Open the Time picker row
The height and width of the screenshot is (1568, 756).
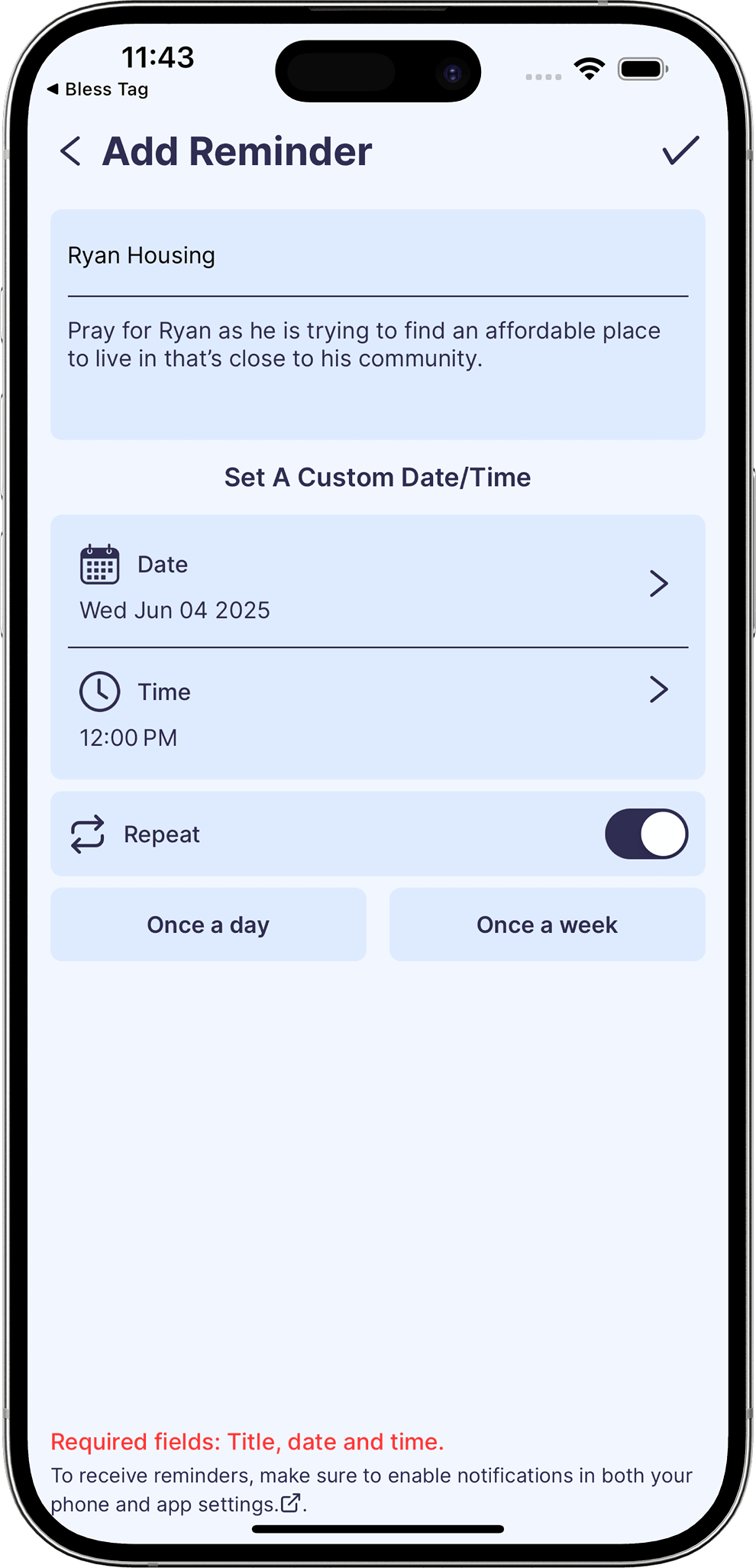pos(377,712)
